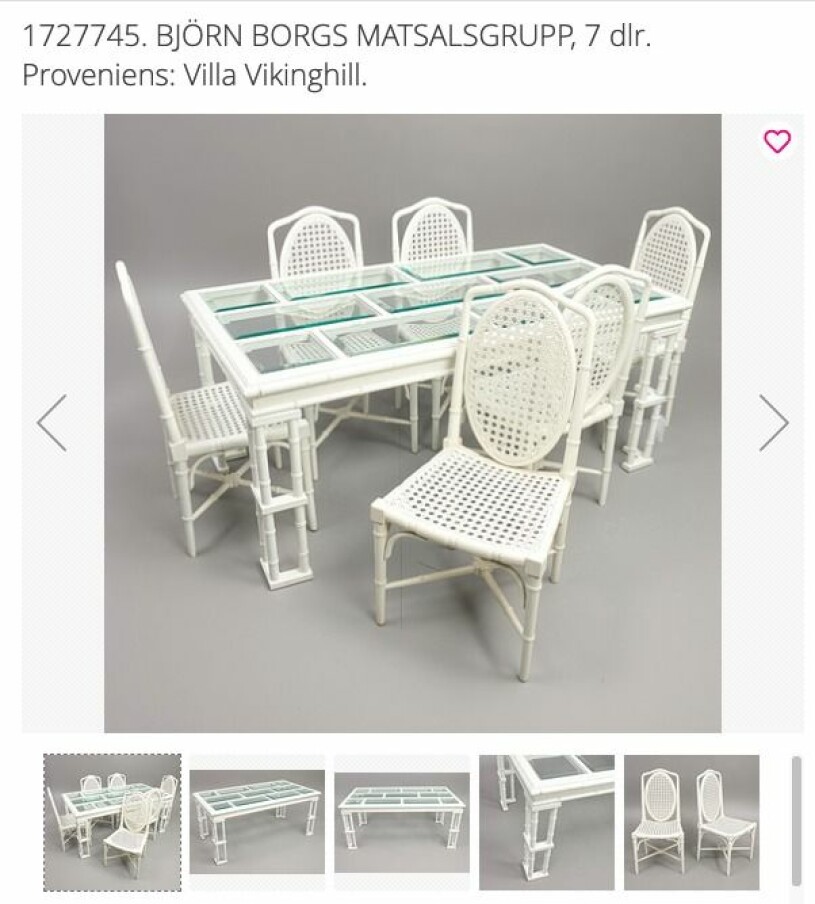Select the thumbnail of the table leg close-up
This screenshot has height=904, width=815.
[546, 822]
